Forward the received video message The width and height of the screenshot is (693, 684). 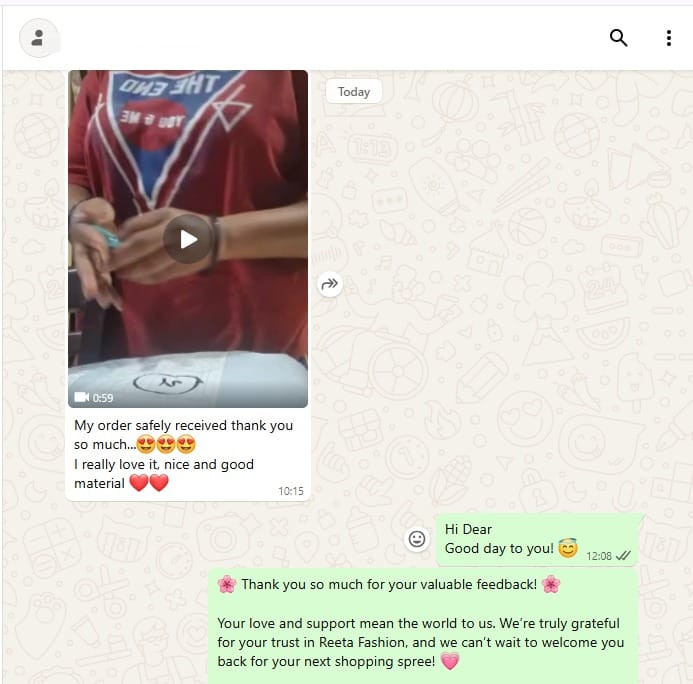click(329, 285)
